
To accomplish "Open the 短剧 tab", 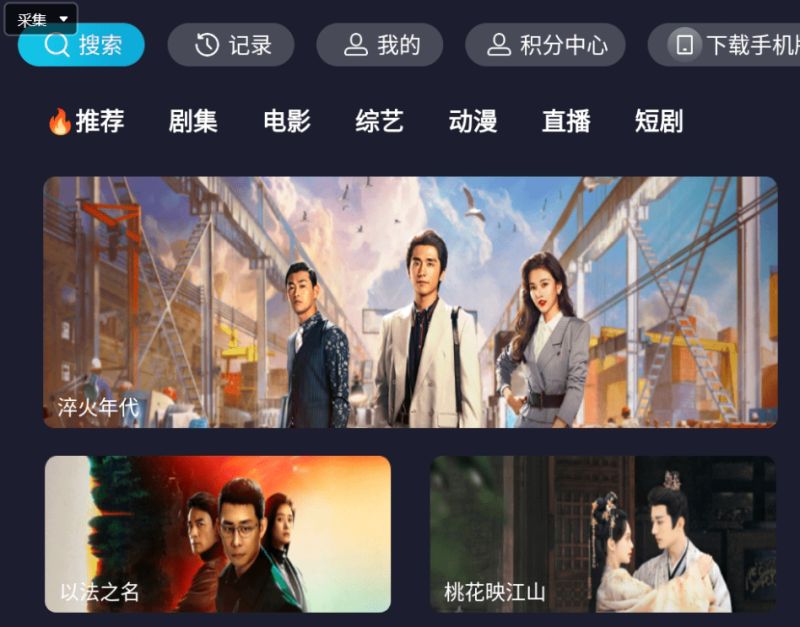I will coord(659,122).
